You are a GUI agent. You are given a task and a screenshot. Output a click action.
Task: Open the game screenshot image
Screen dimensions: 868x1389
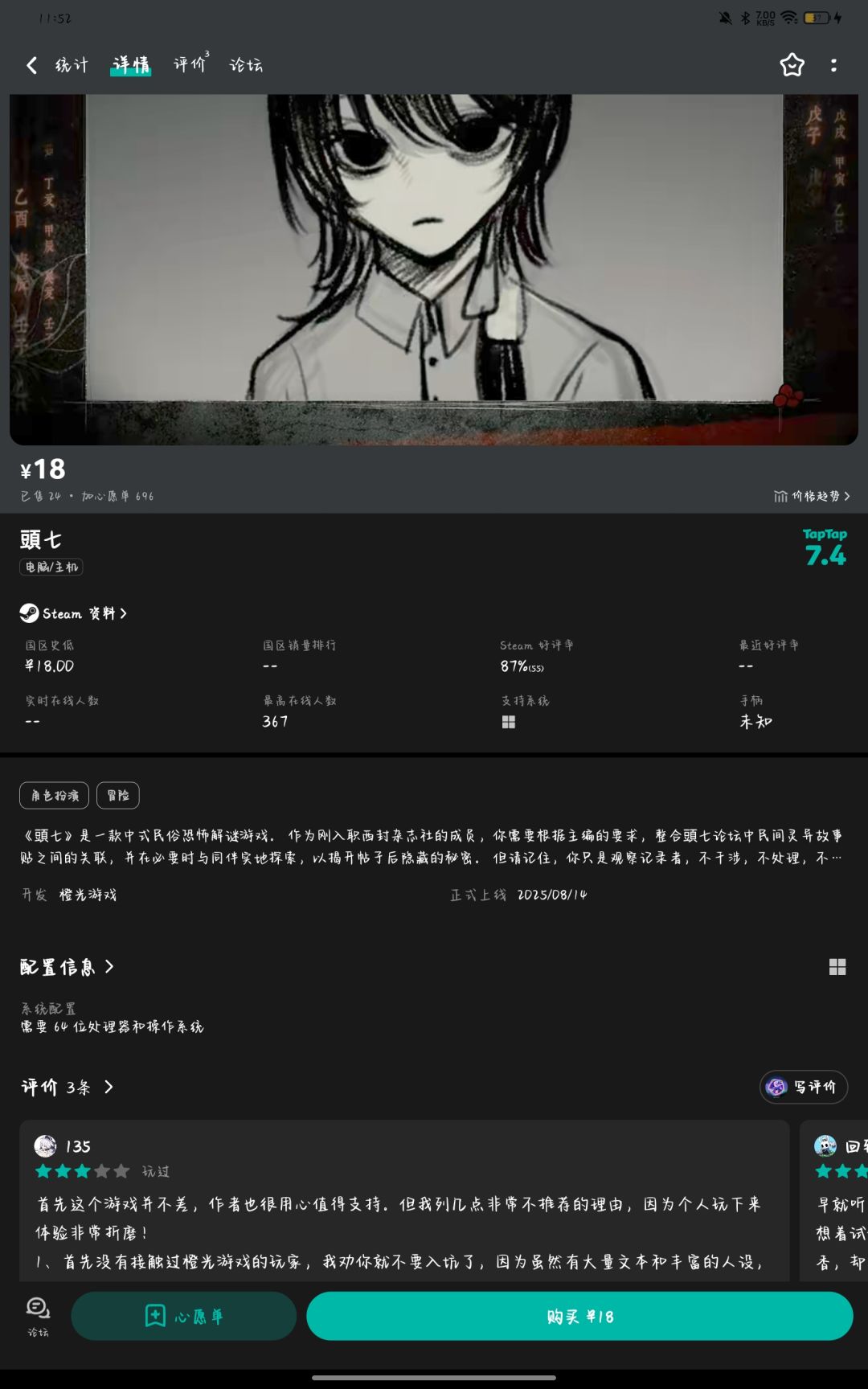(x=434, y=270)
